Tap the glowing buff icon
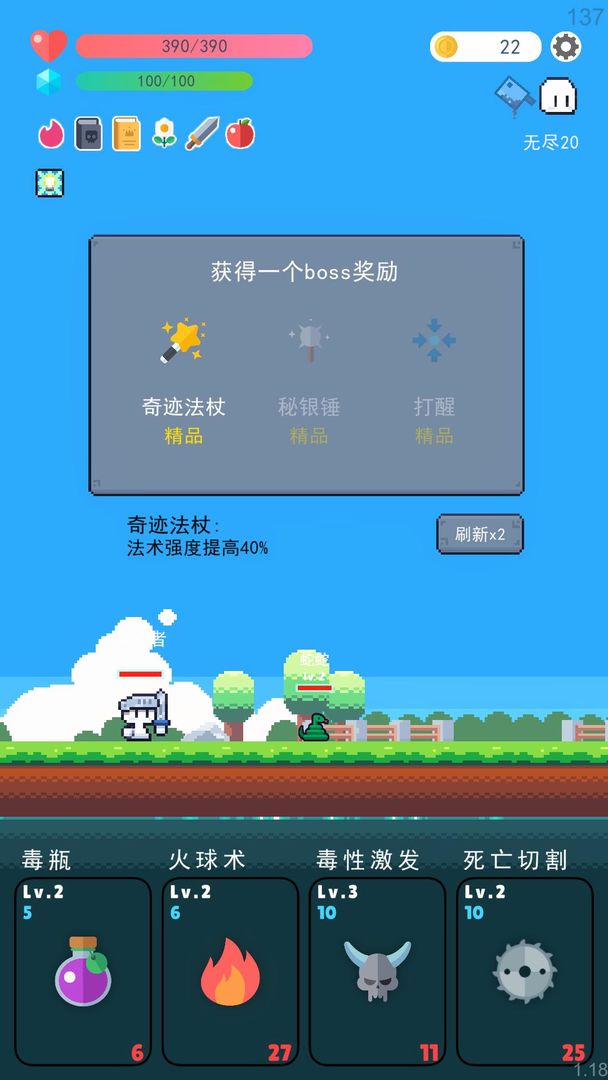Image resolution: width=608 pixels, height=1080 pixels. click(50, 183)
